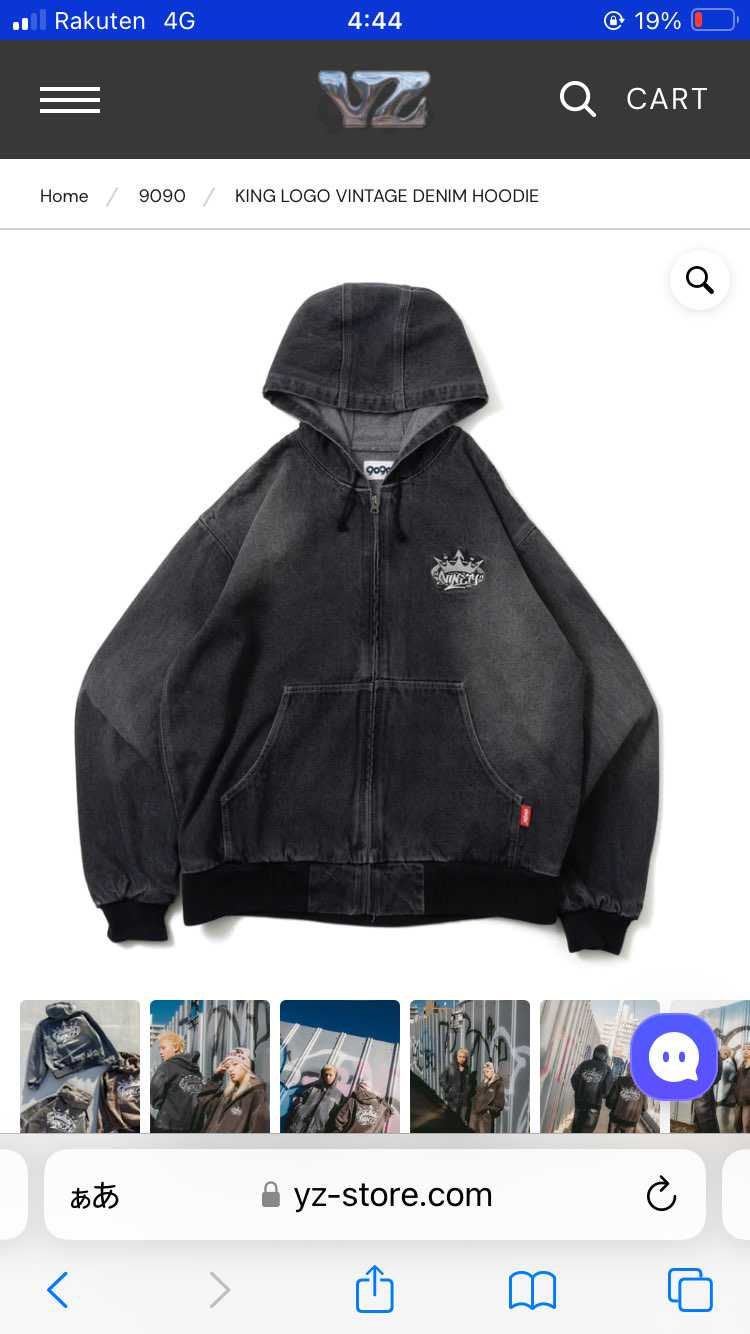Screen dimensions: 750x1334
Task: Open Safari bookmarks
Action: pos(532,1290)
